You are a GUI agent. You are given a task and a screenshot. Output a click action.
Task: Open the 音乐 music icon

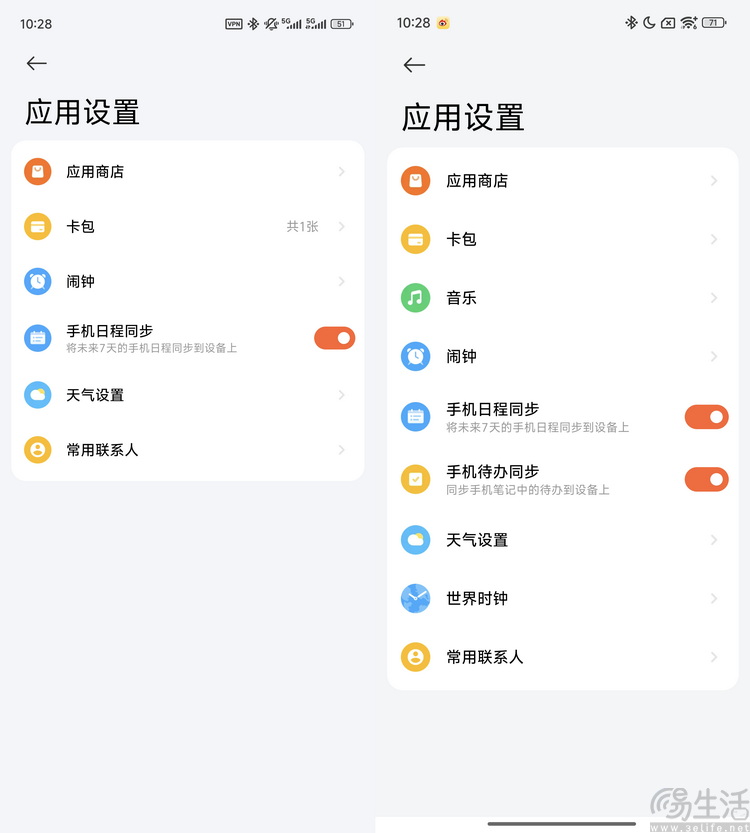tap(415, 297)
